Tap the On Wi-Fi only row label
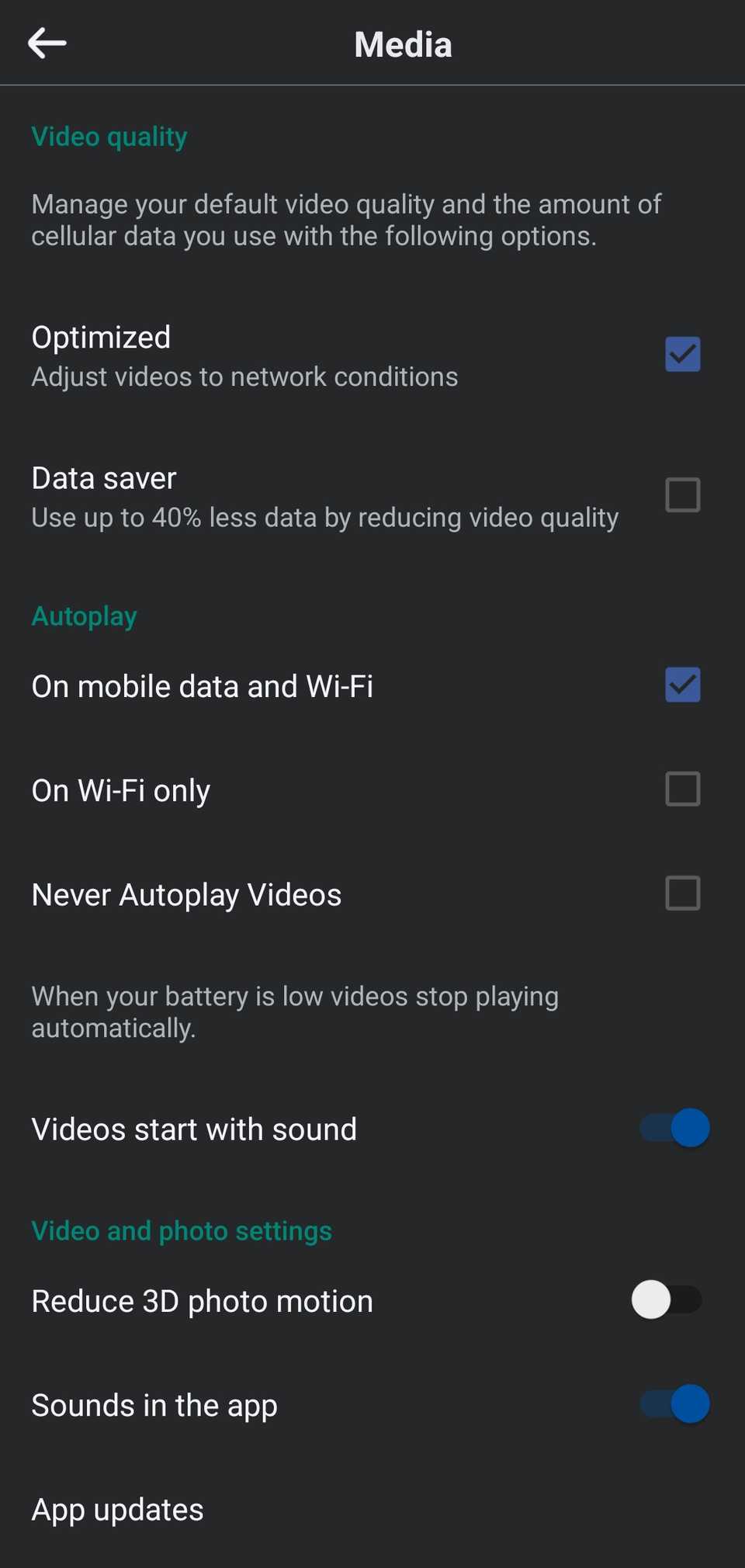Screen dimensions: 745x1568 [x=120, y=789]
